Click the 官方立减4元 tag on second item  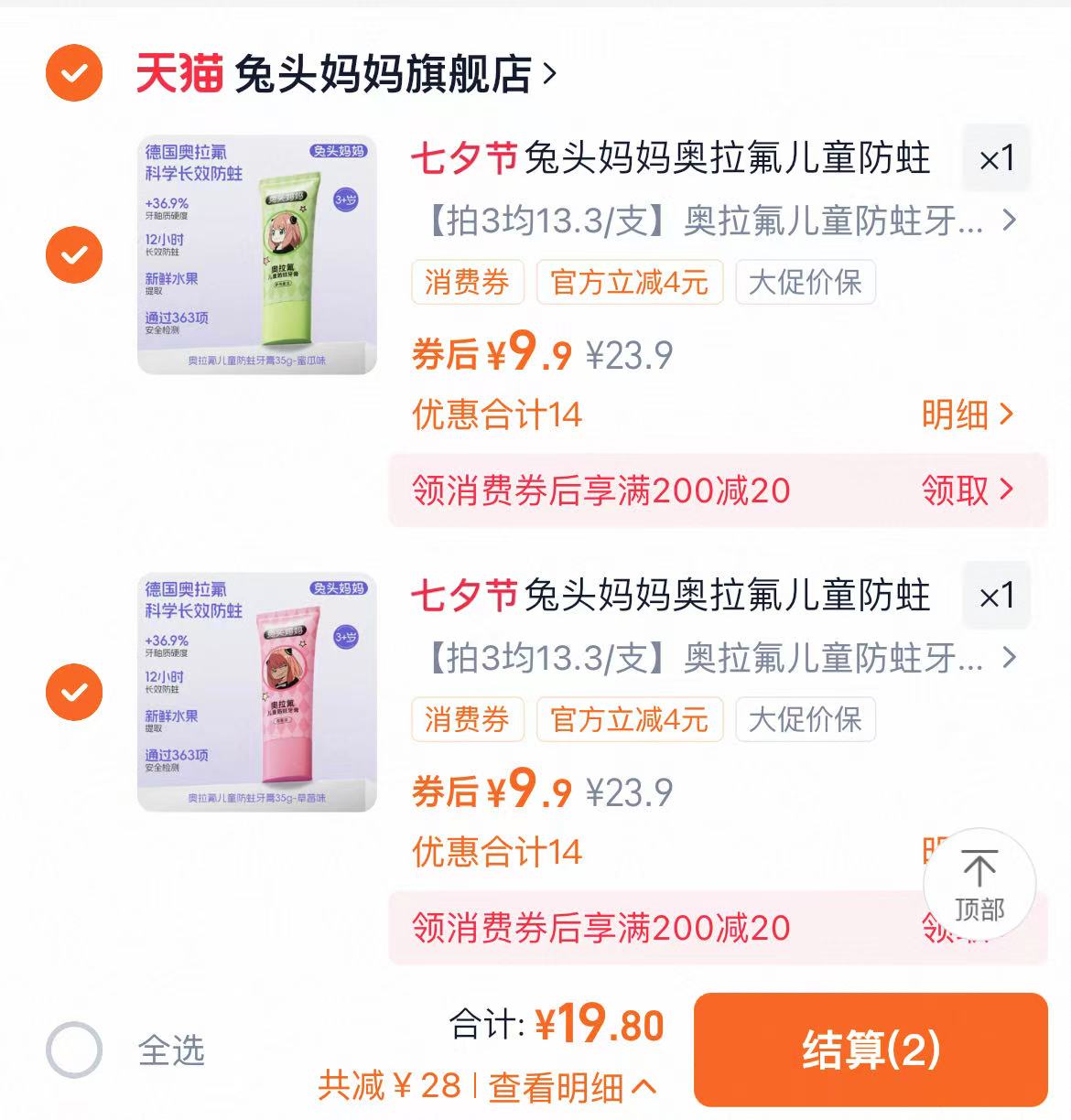[629, 720]
